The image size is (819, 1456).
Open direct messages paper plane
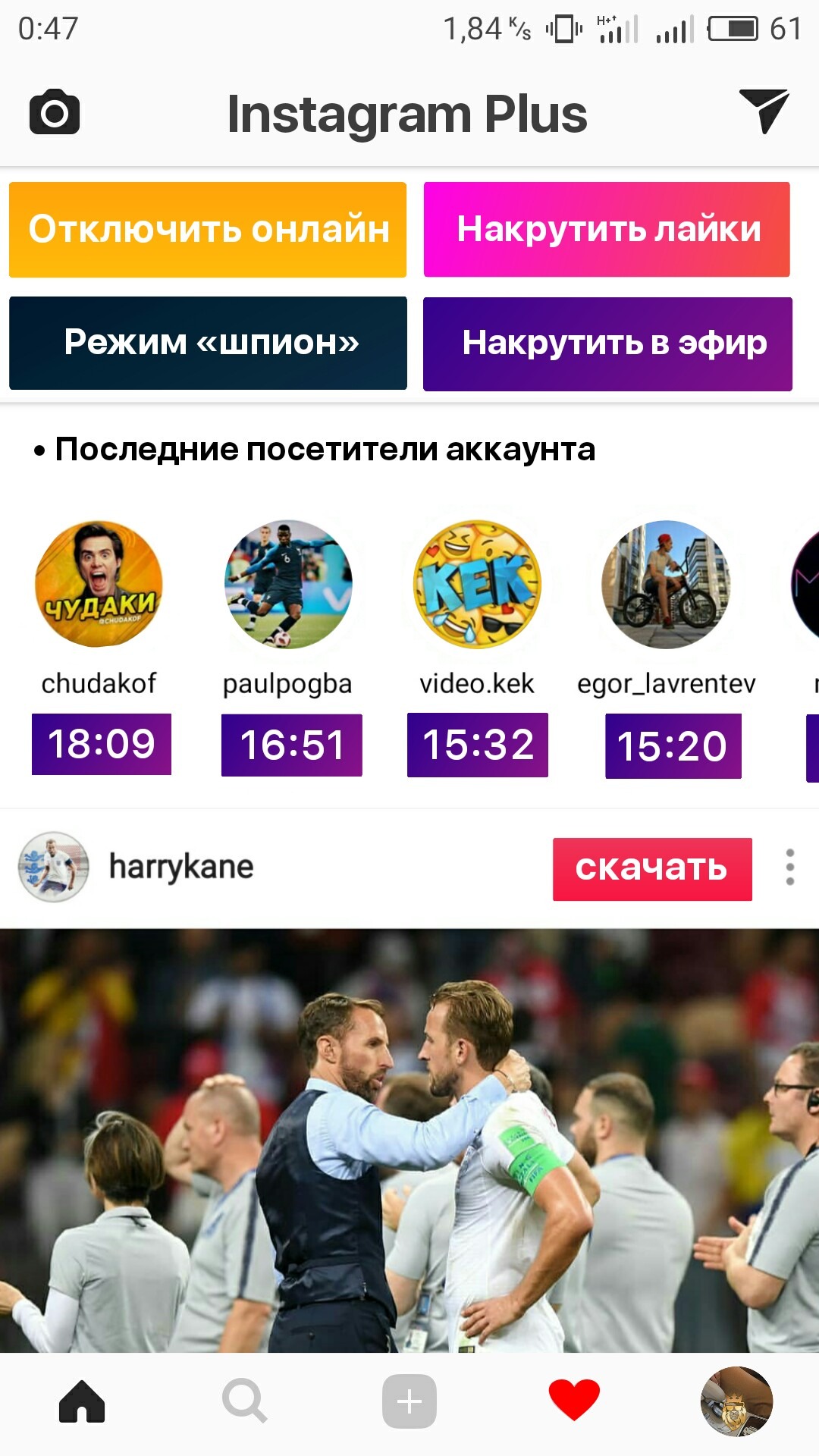click(764, 111)
